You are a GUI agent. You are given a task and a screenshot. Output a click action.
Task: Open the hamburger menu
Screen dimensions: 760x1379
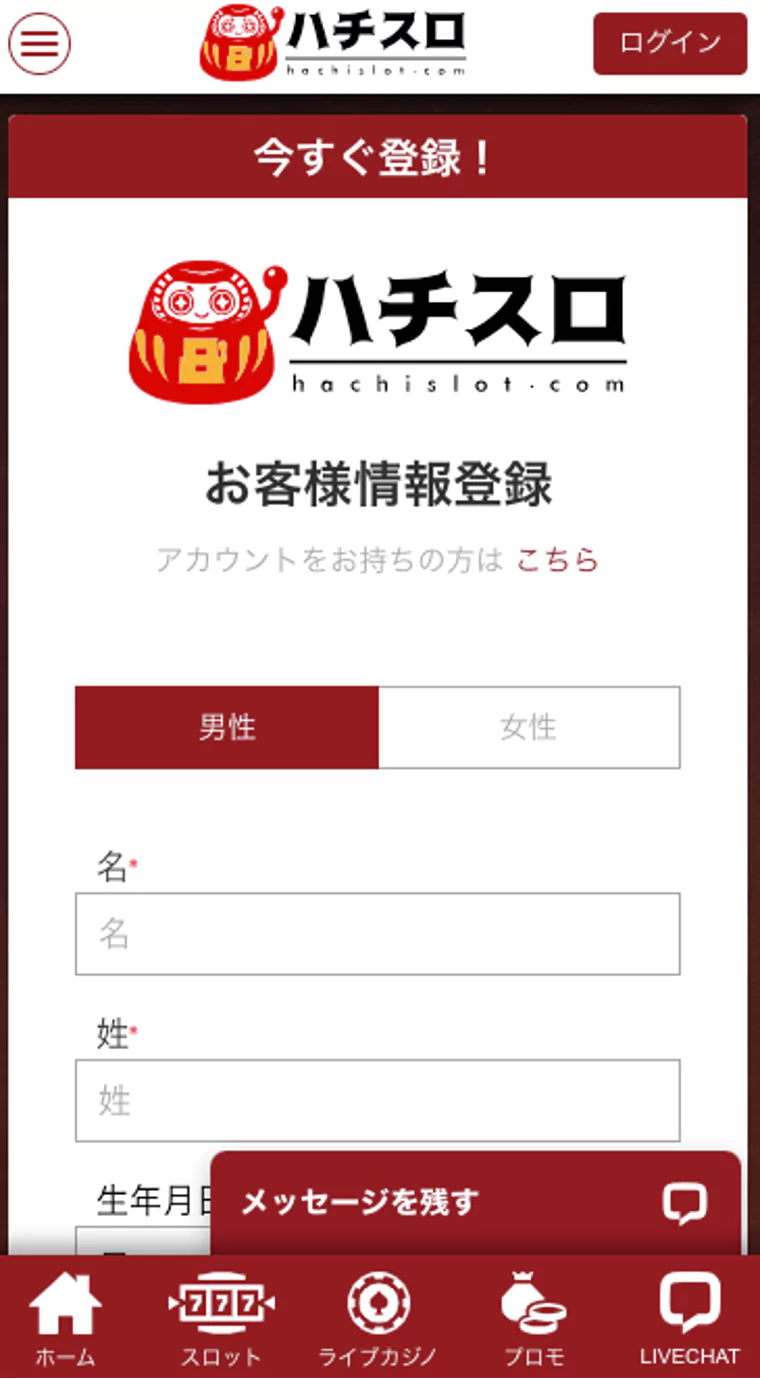tap(39, 44)
